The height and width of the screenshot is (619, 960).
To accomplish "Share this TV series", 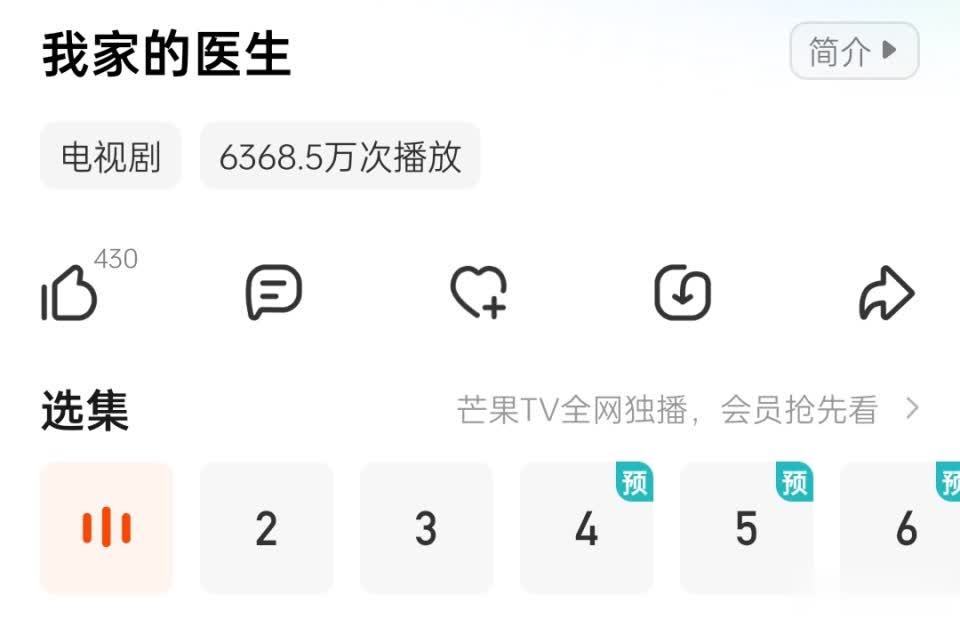I will pos(886,293).
